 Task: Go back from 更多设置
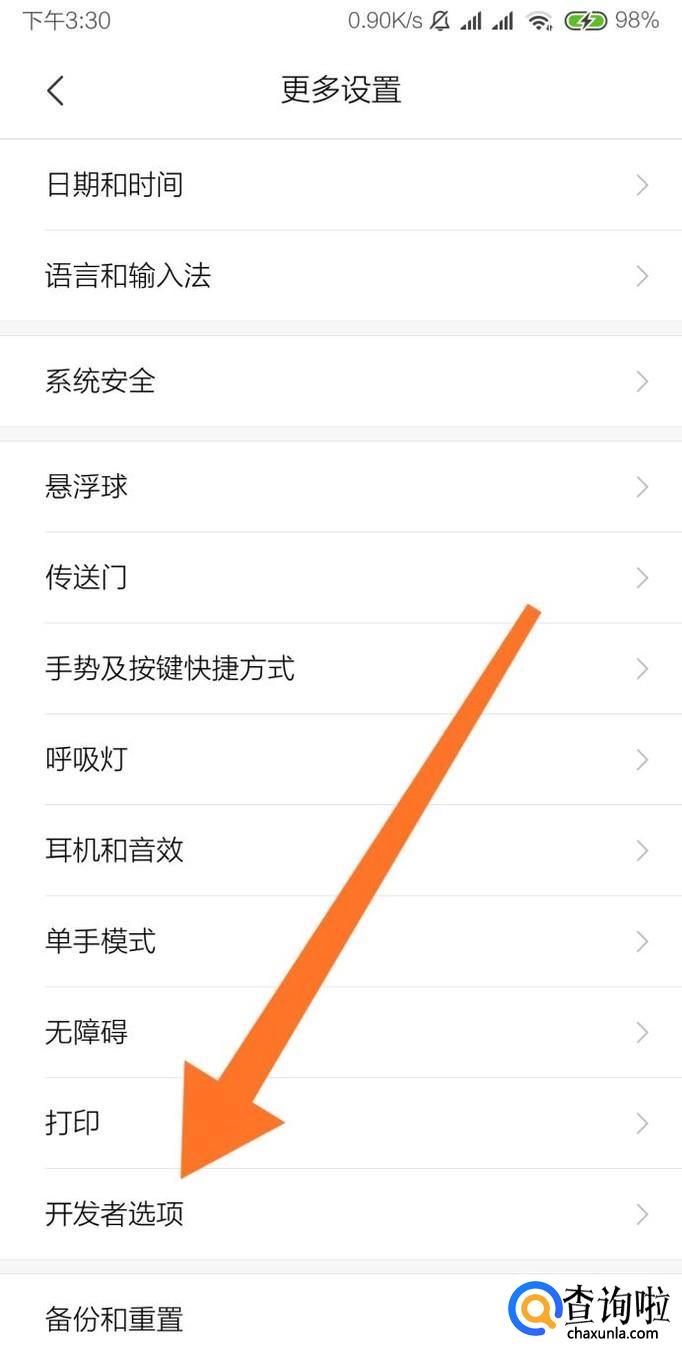tap(56, 90)
